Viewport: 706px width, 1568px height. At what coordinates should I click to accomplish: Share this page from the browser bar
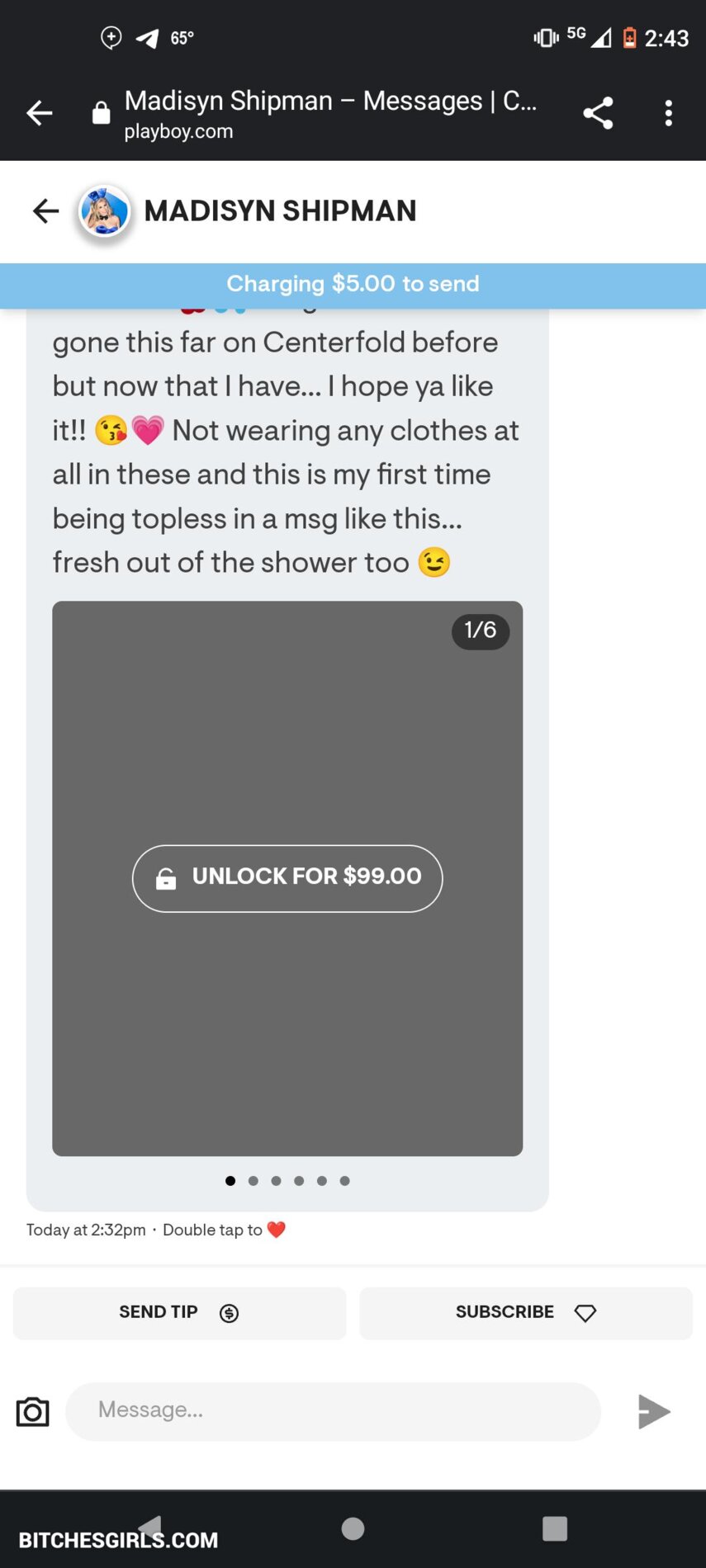[598, 113]
